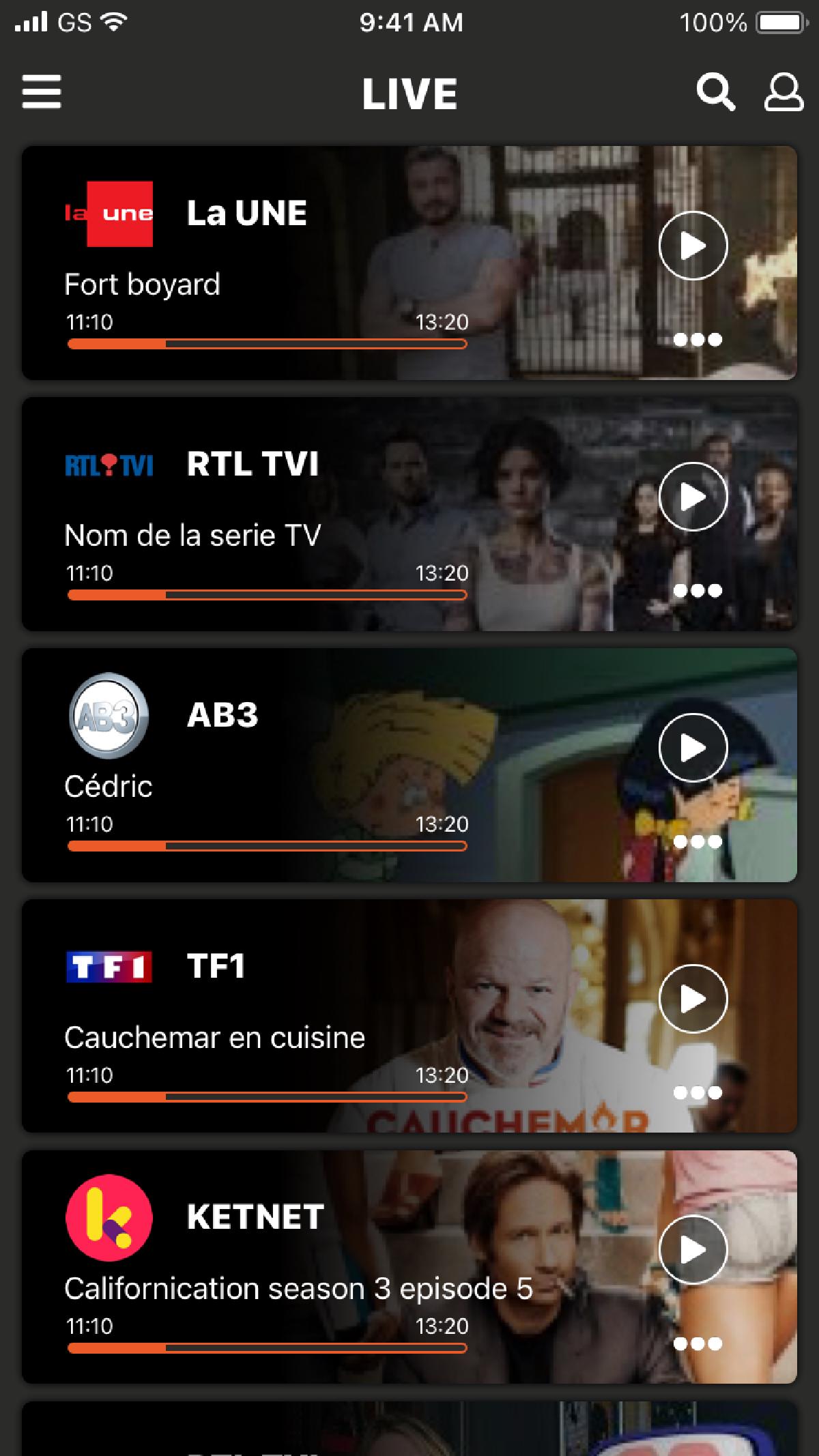Show more options for La UNE
819x1456 pixels.
697,340
